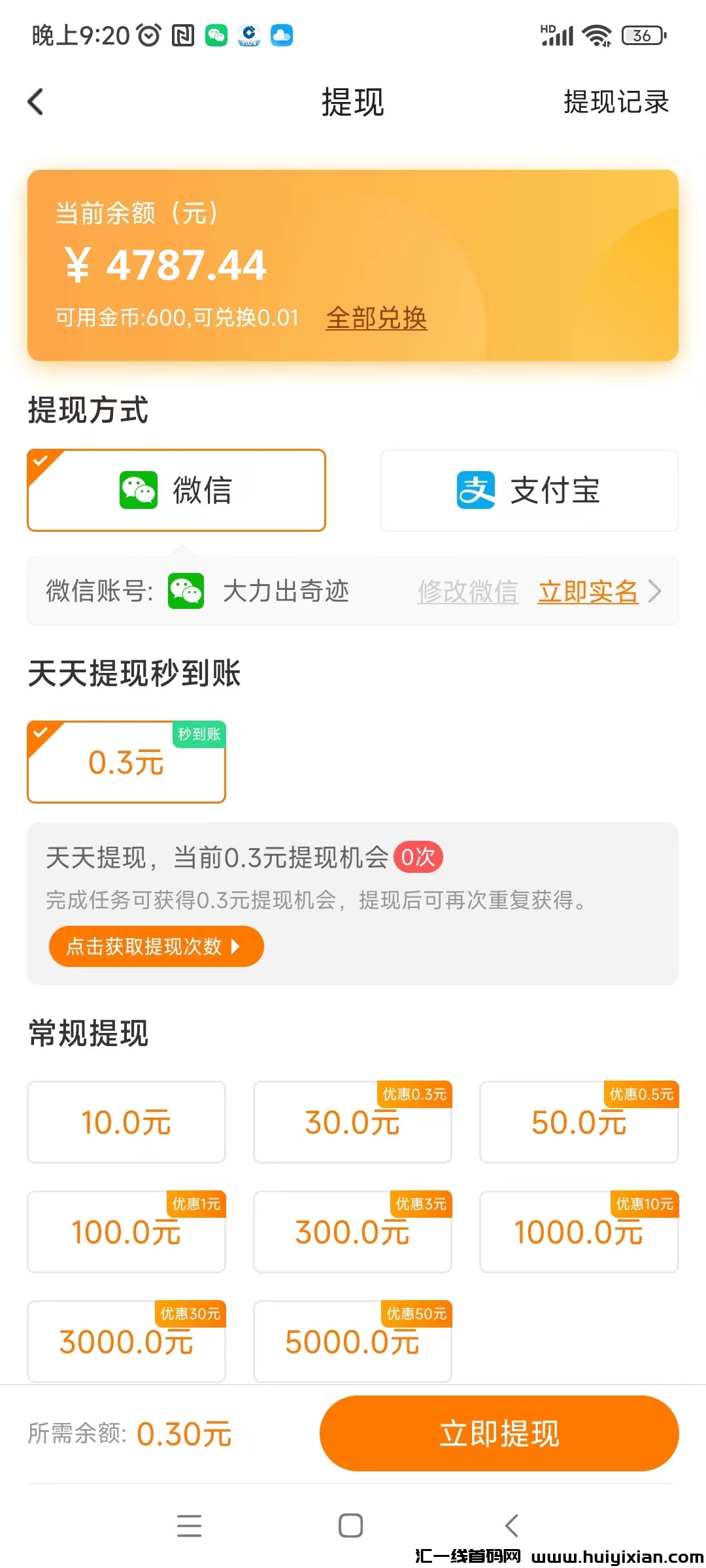Viewport: 706px width, 1568px height.
Task: Tap 立即实名 to verify identity
Action: 588,592
